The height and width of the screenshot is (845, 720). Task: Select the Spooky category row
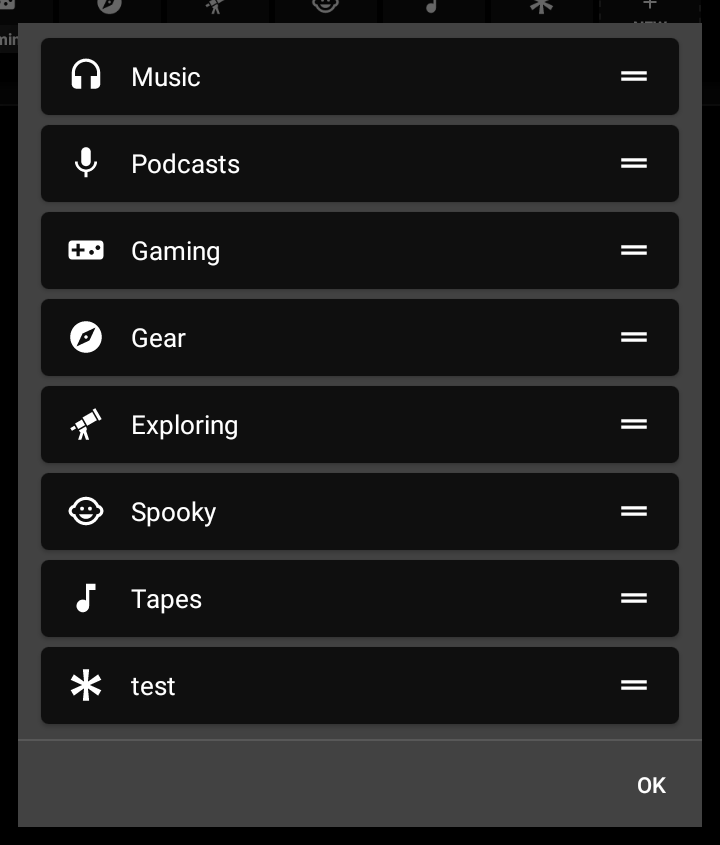pyautogui.click(x=360, y=511)
